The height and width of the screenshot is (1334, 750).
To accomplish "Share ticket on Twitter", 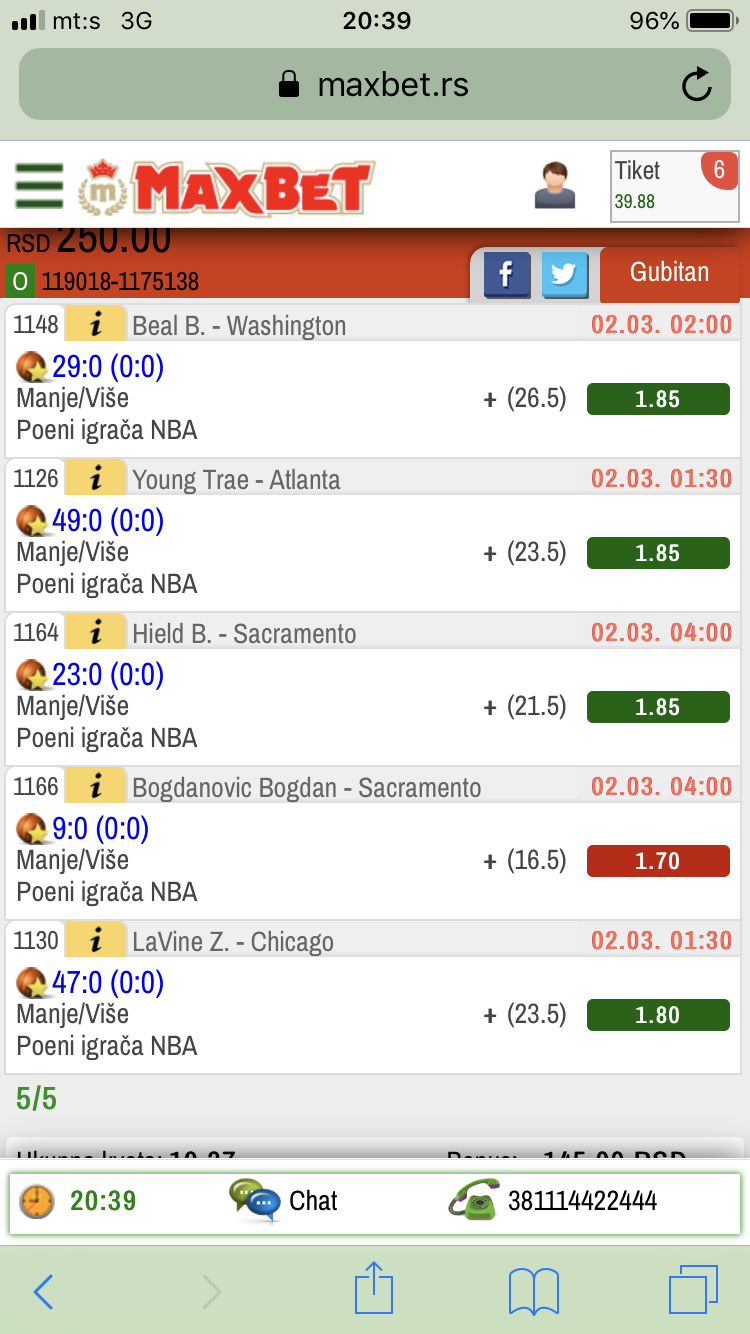I will (565, 274).
